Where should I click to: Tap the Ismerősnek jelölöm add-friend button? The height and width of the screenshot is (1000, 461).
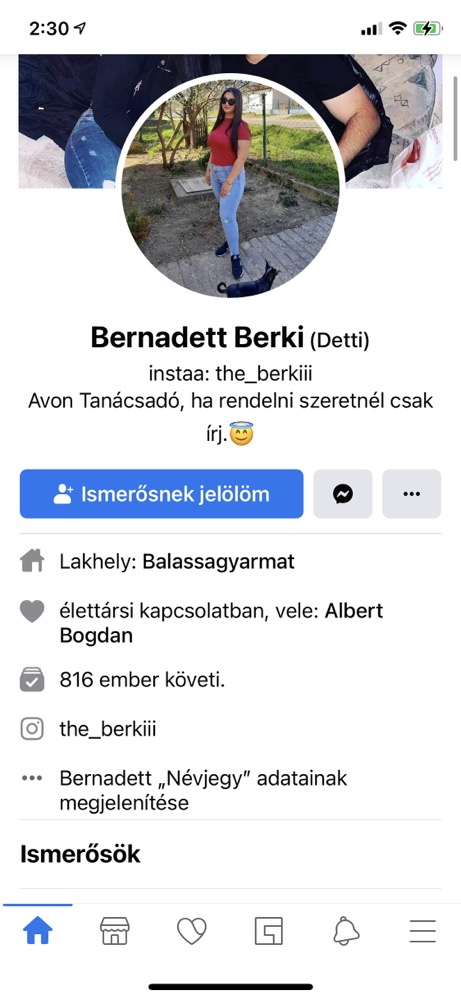pos(161,494)
